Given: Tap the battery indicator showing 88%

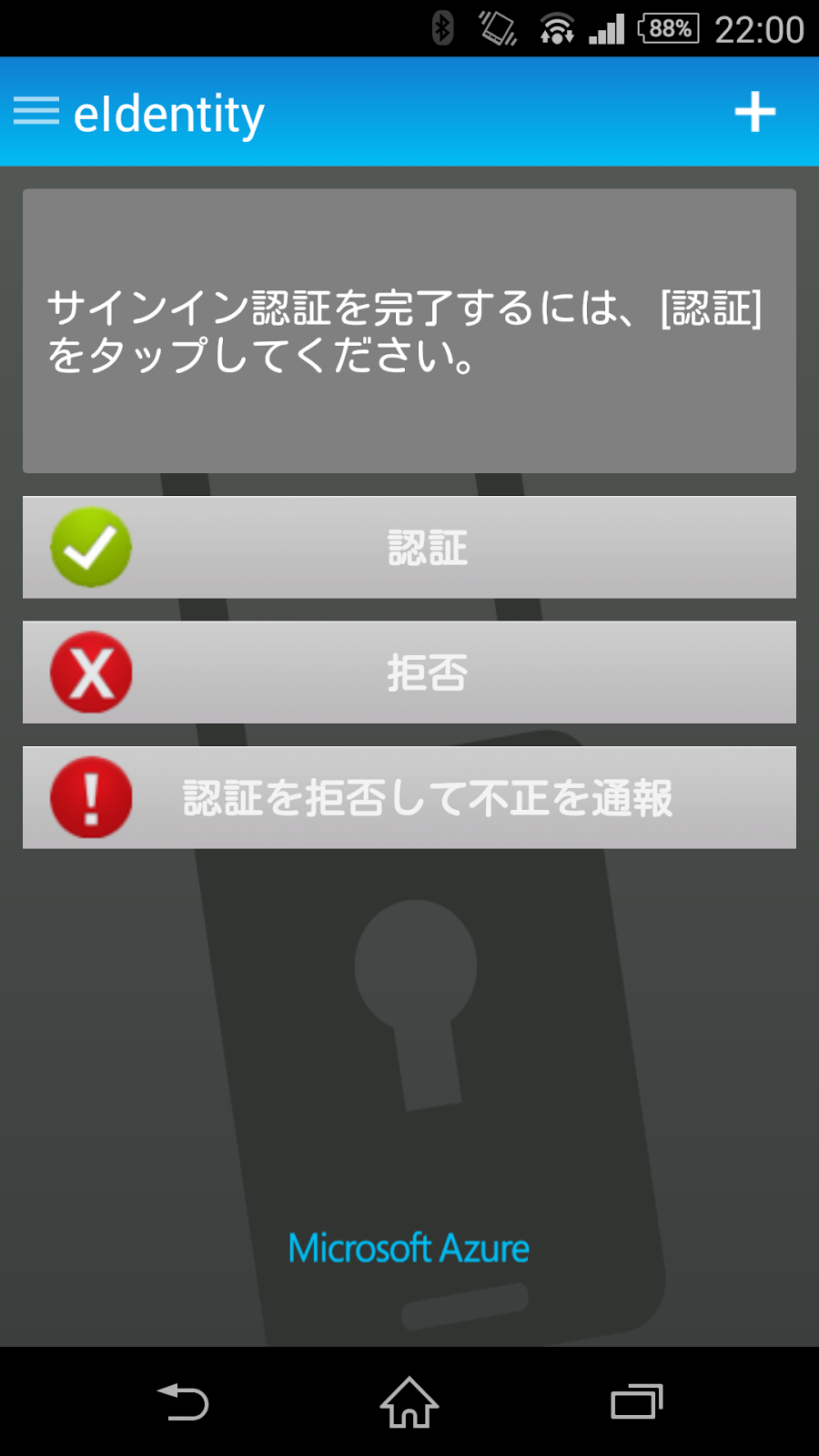Looking at the screenshot, I should [667, 28].
